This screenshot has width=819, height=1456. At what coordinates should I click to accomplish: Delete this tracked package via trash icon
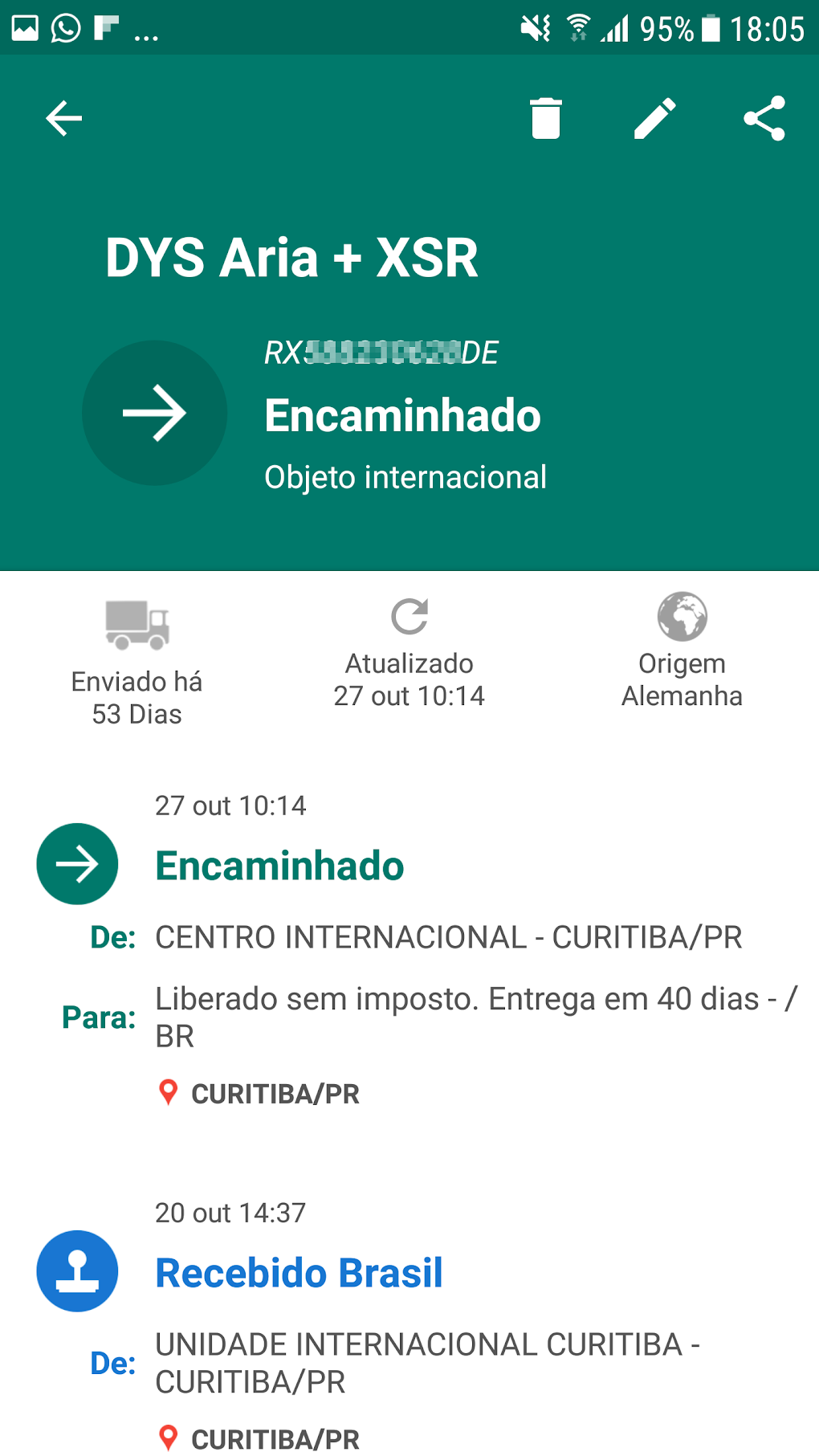546,118
